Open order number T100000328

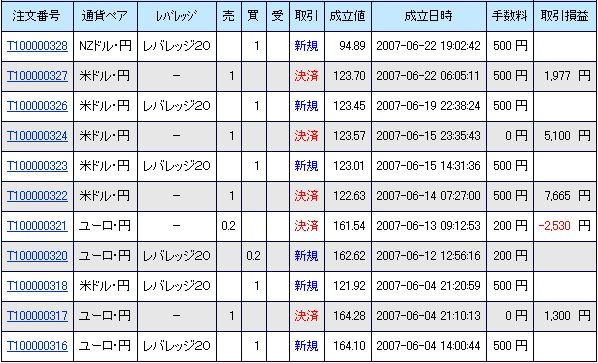point(37,46)
